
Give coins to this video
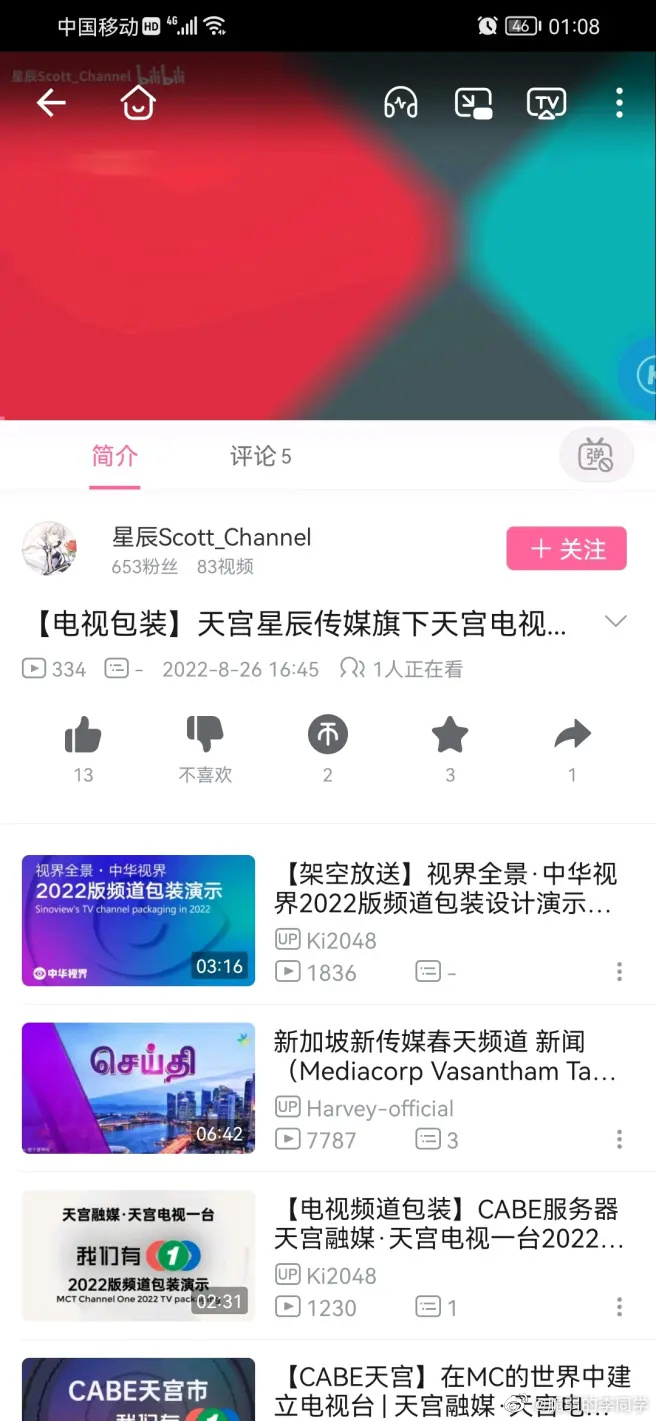click(x=327, y=737)
